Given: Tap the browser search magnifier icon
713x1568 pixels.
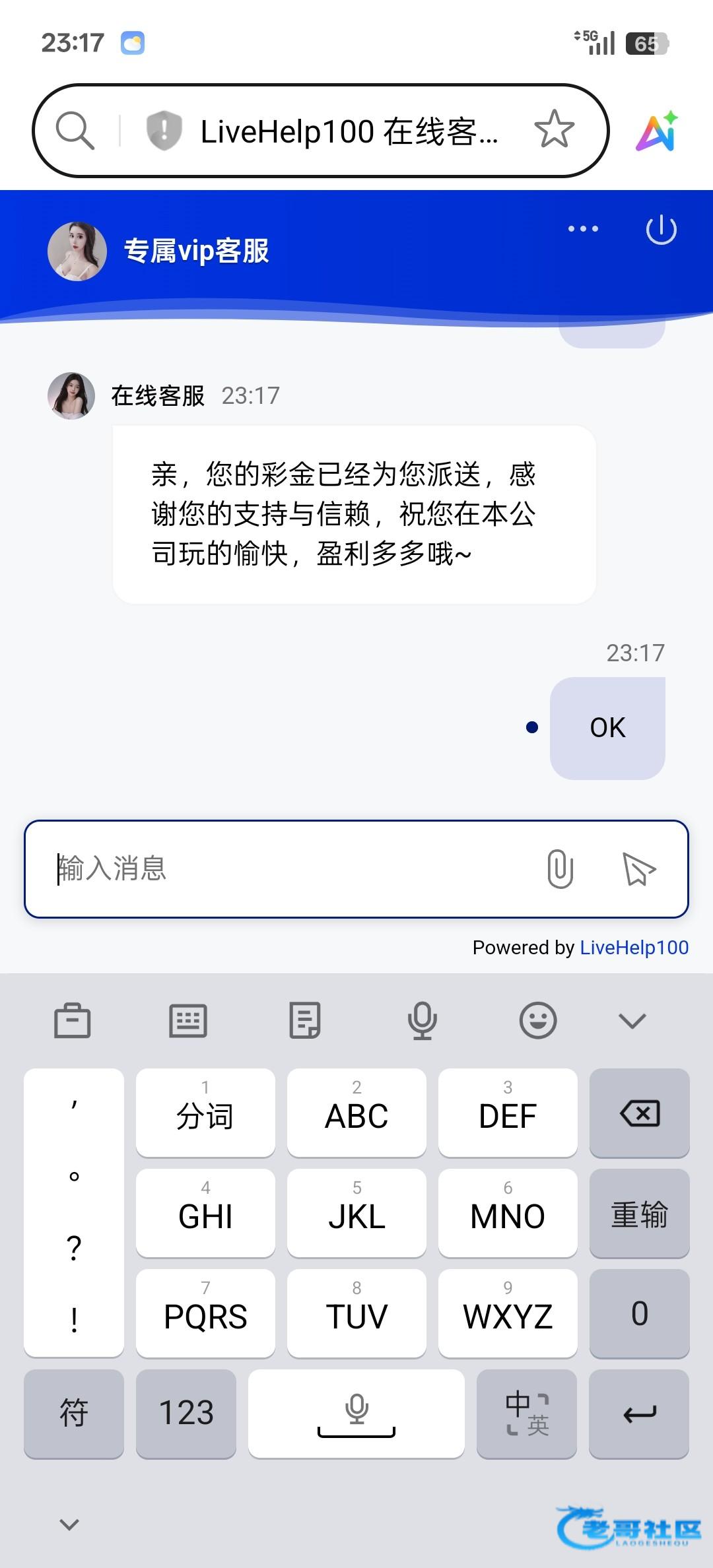Looking at the screenshot, I should pos(75,131).
